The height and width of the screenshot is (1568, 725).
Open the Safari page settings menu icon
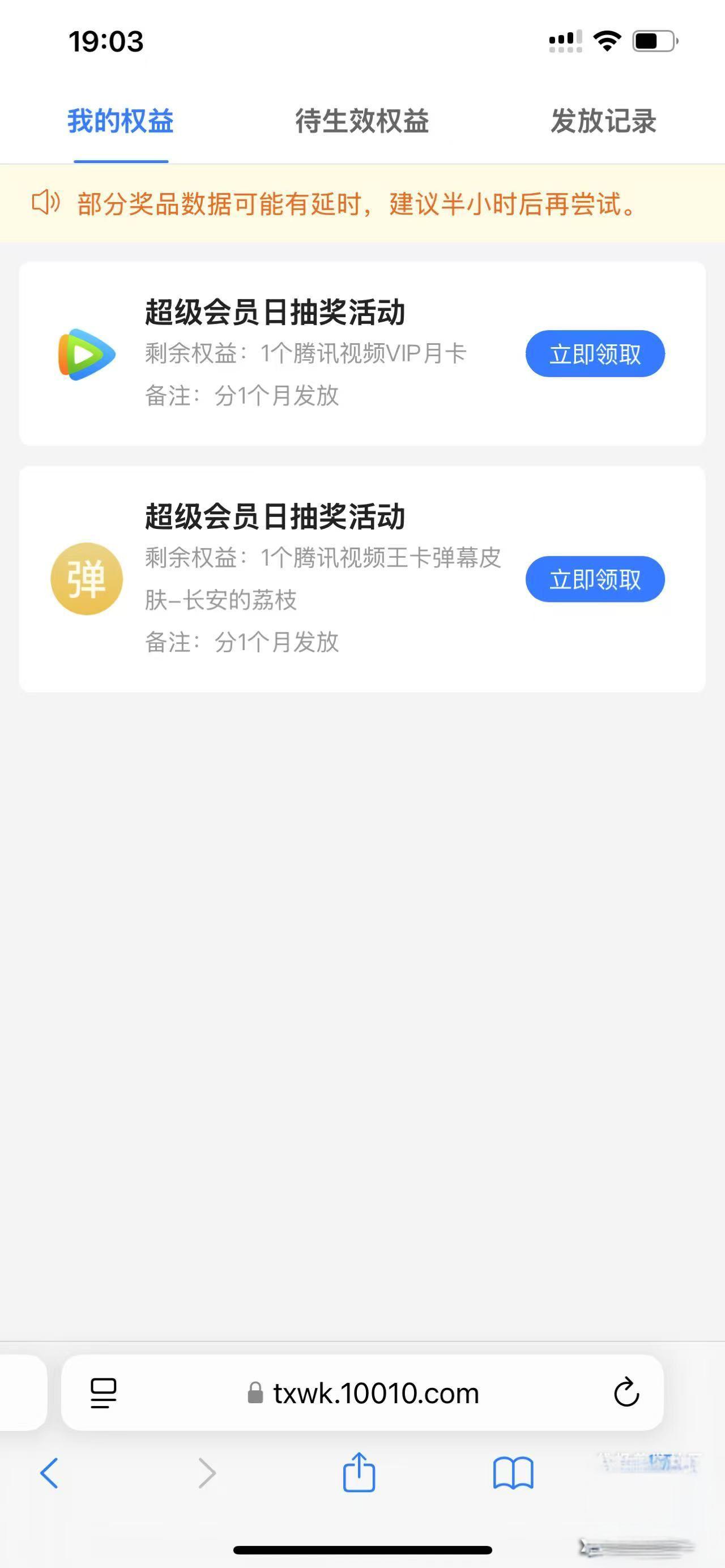pyautogui.click(x=104, y=1392)
